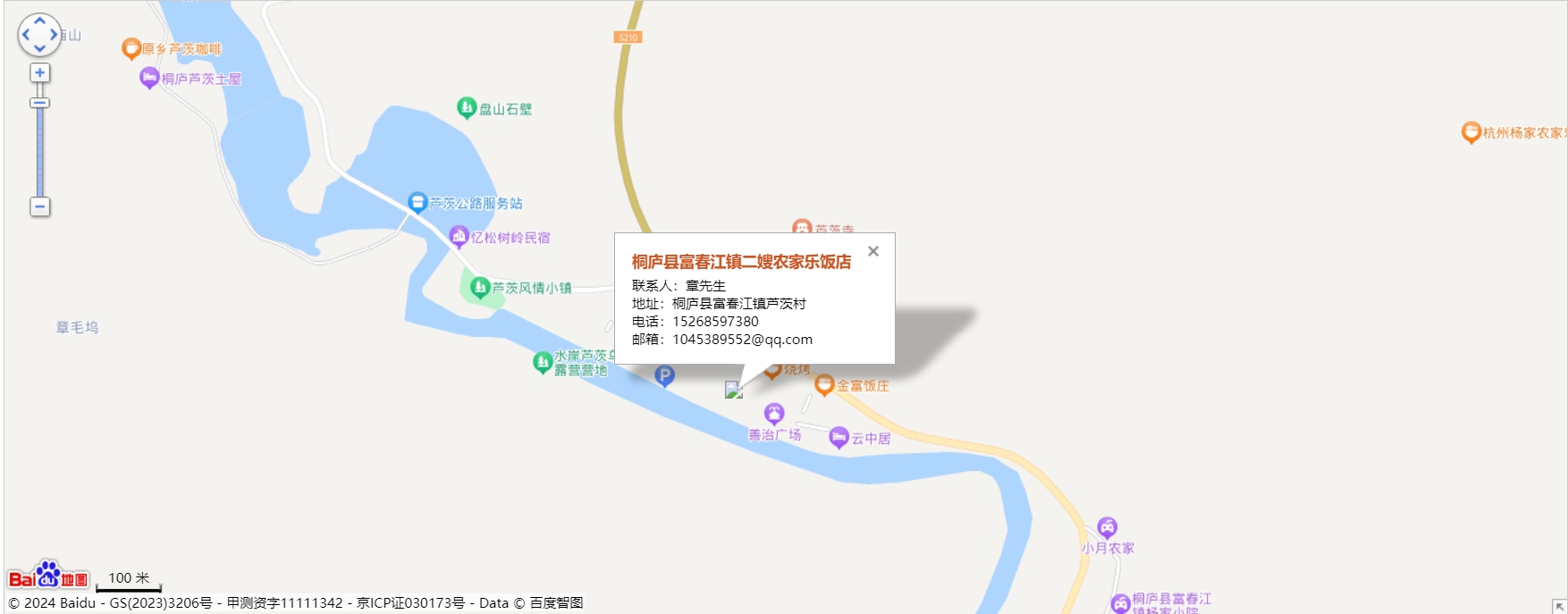This screenshot has height=614, width=1568.
Task: Zoom in with the plus button
Action: (39, 72)
